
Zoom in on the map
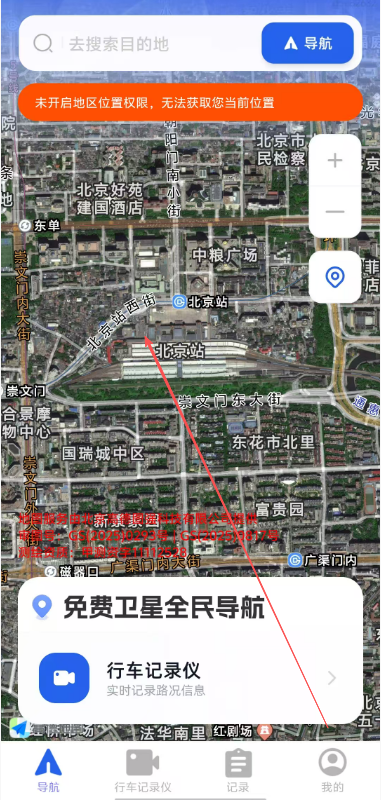click(335, 161)
